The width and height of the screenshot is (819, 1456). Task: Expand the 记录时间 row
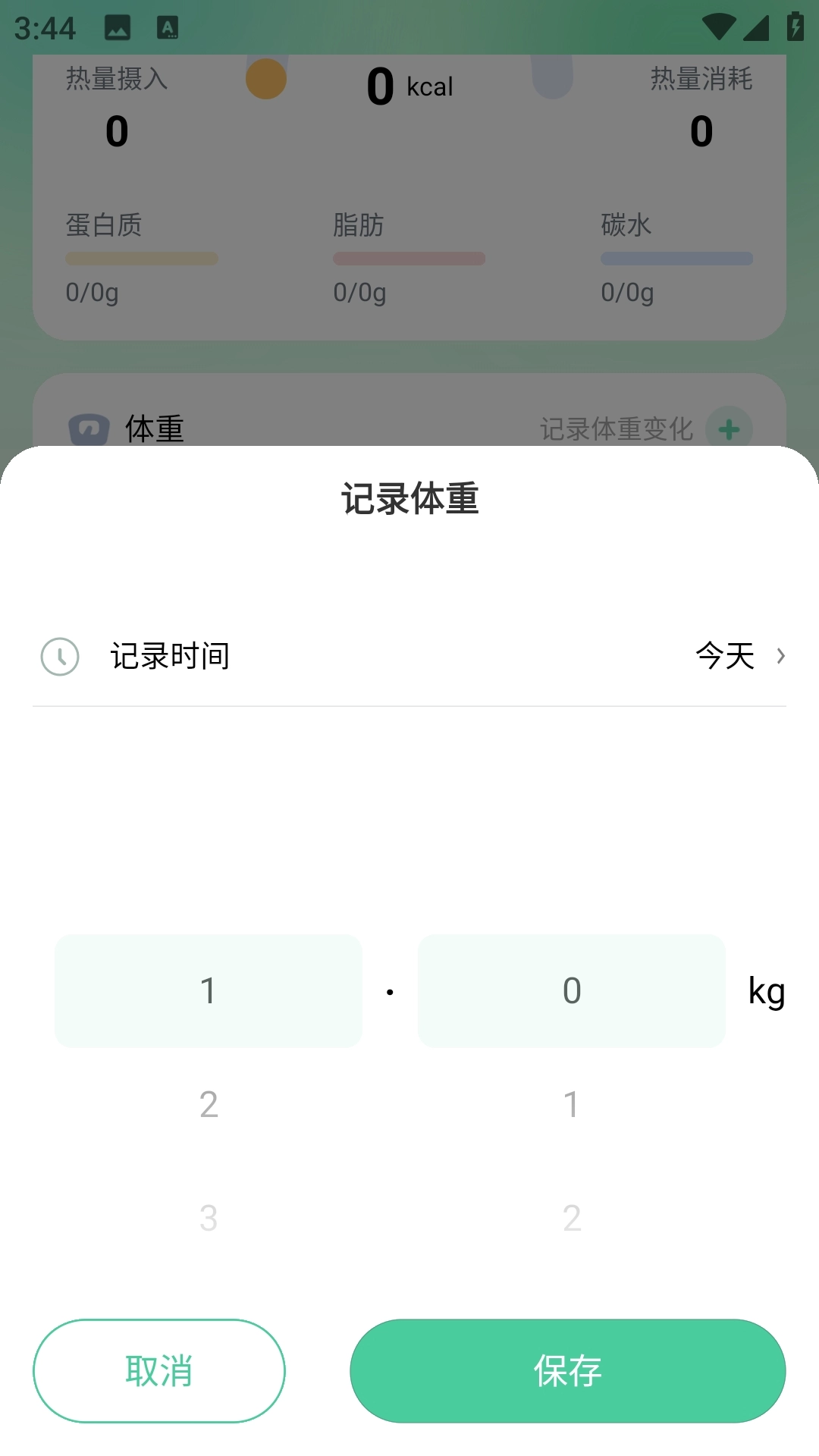[x=409, y=657]
